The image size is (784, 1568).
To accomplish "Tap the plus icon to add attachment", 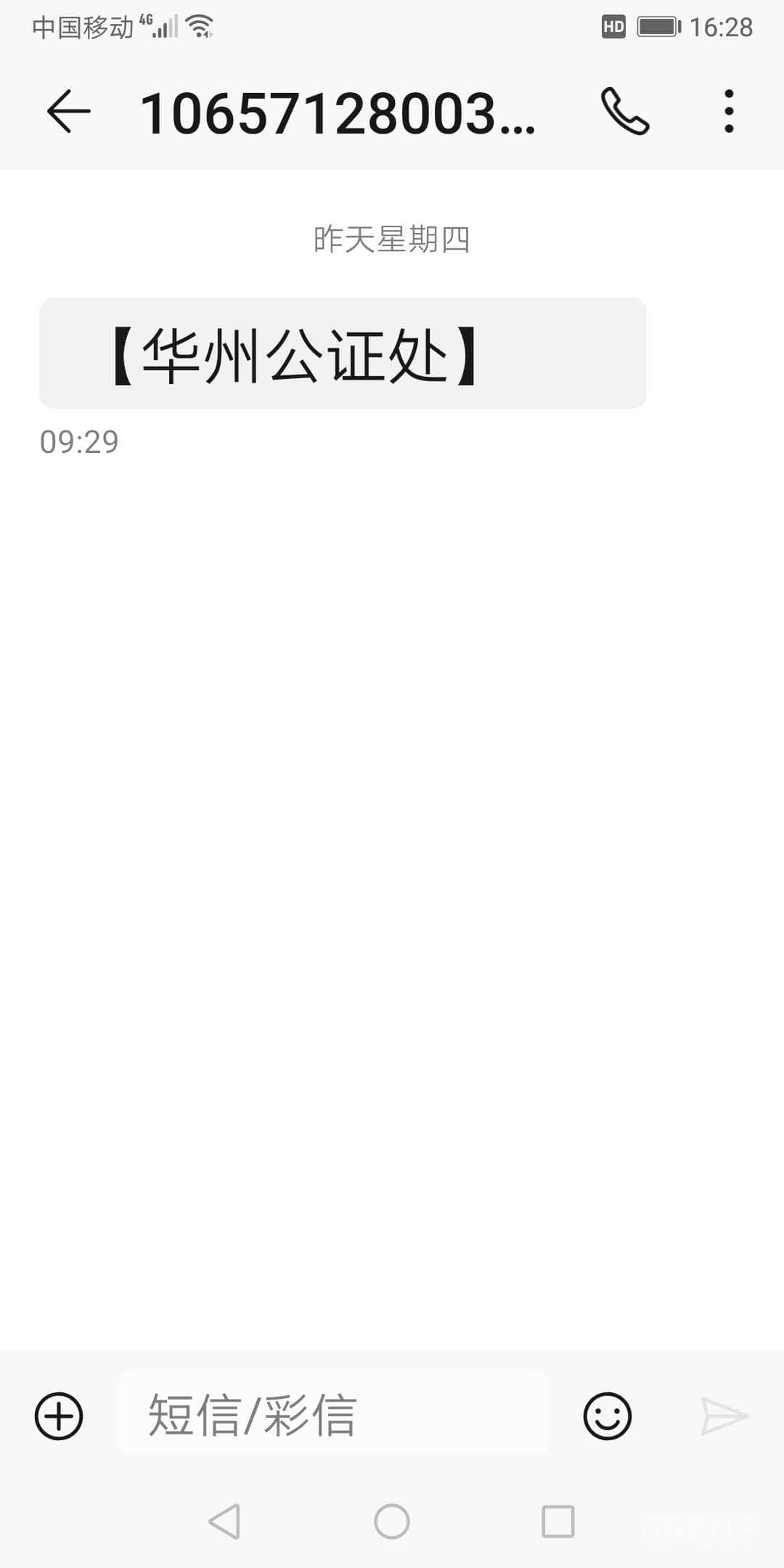I will (59, 1416).
